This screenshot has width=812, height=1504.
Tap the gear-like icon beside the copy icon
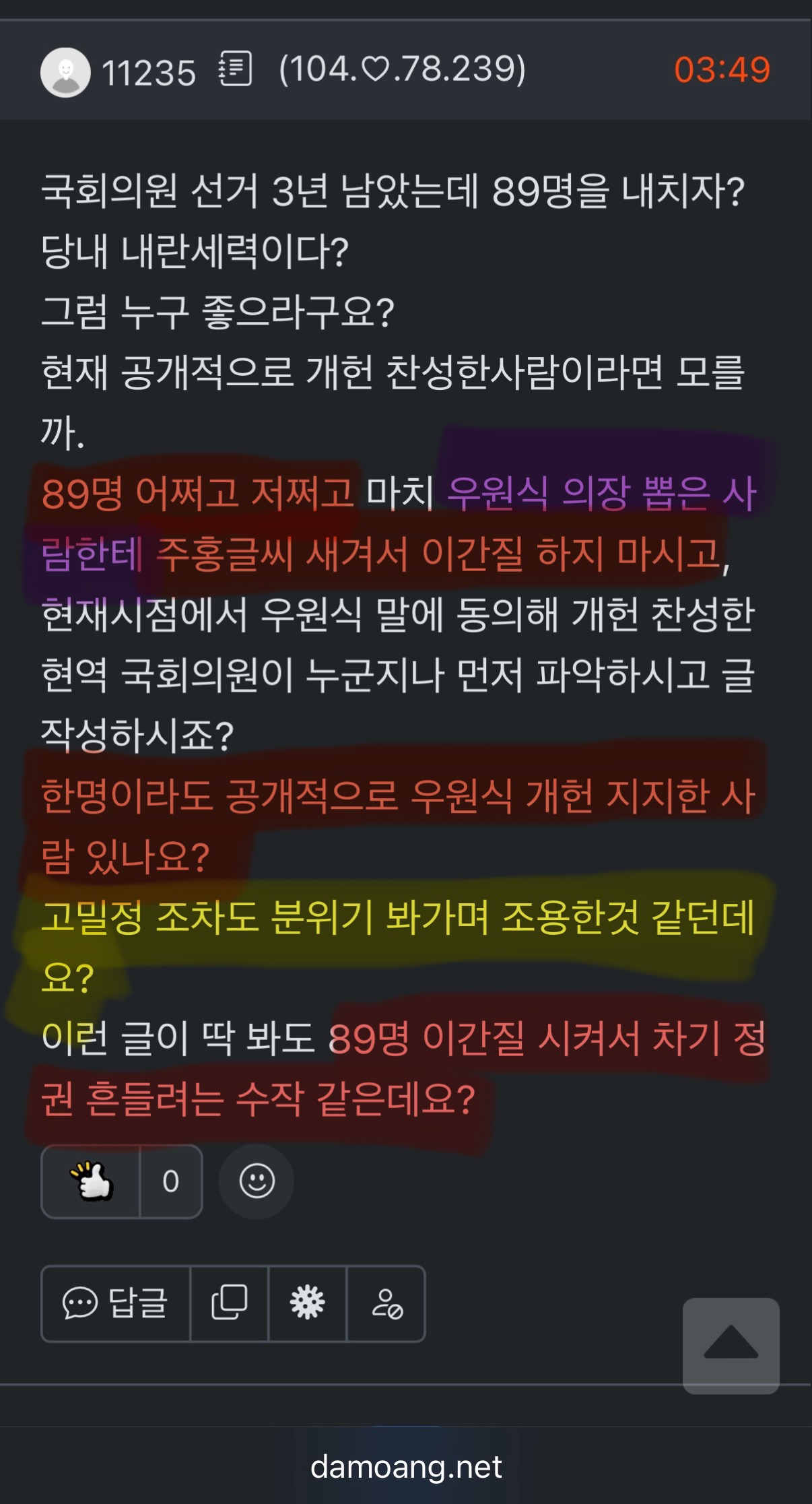pyautogui.click(x=308, y=1303)
